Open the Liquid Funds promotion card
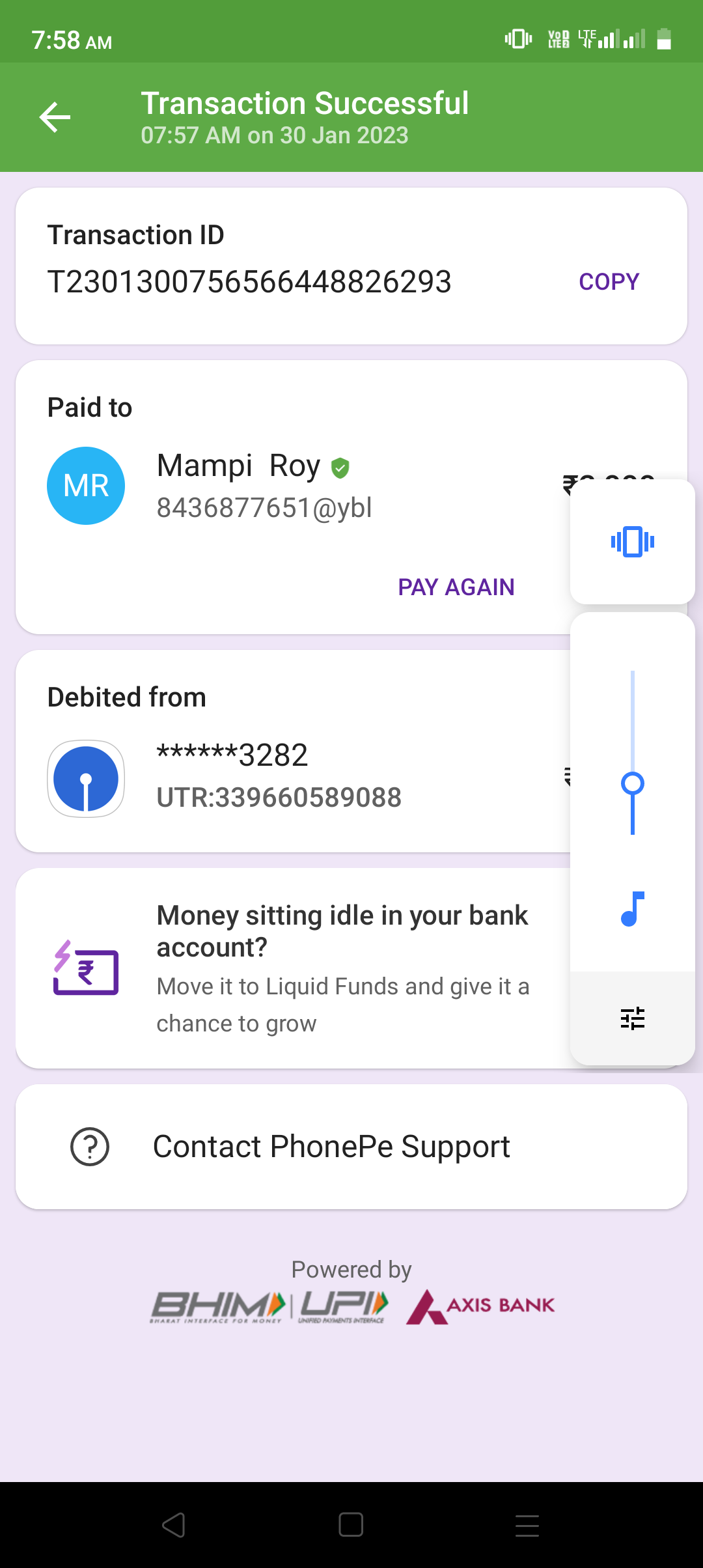703x1568 pixels. (293, 968)
